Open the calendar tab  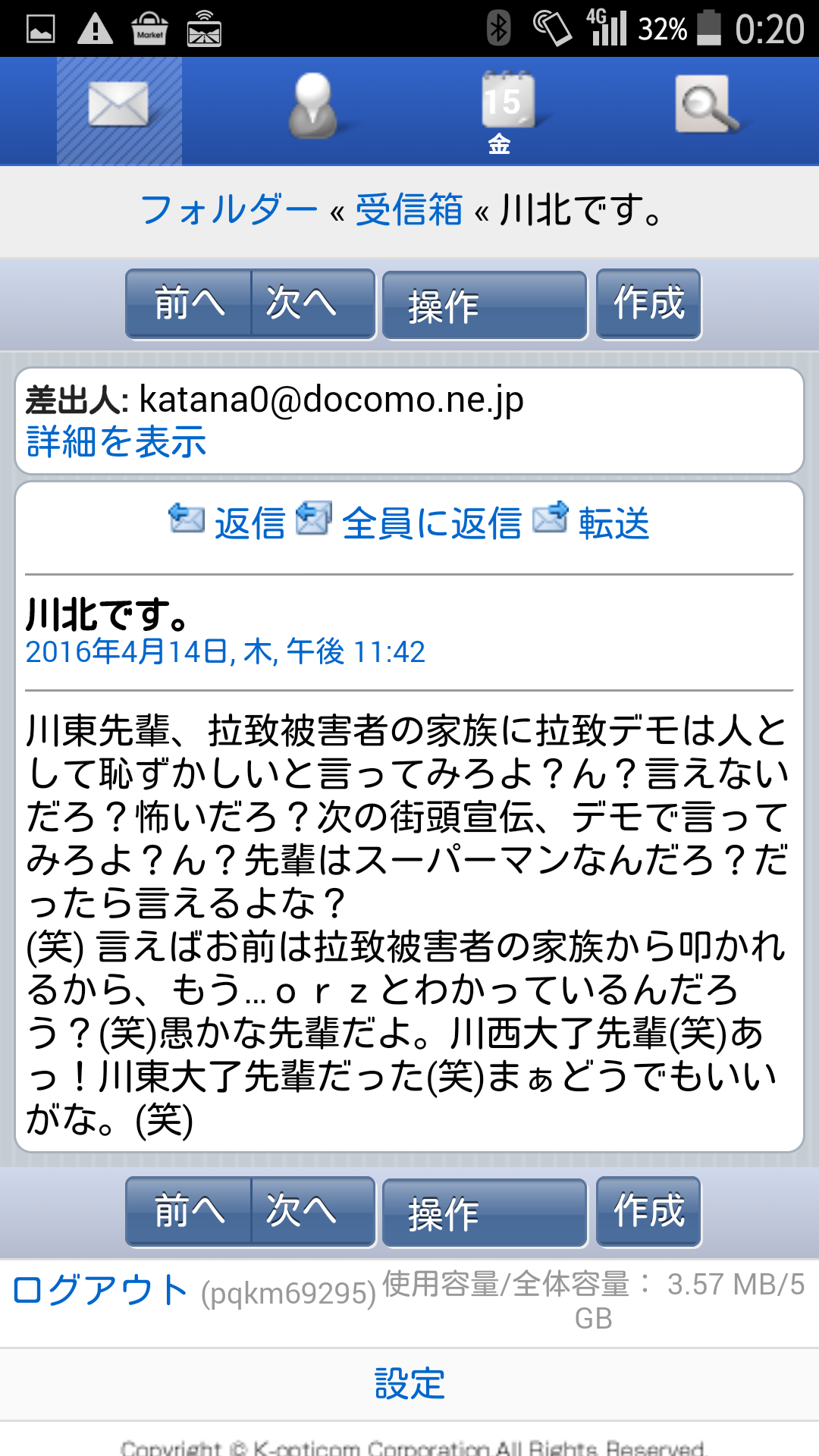507,111
